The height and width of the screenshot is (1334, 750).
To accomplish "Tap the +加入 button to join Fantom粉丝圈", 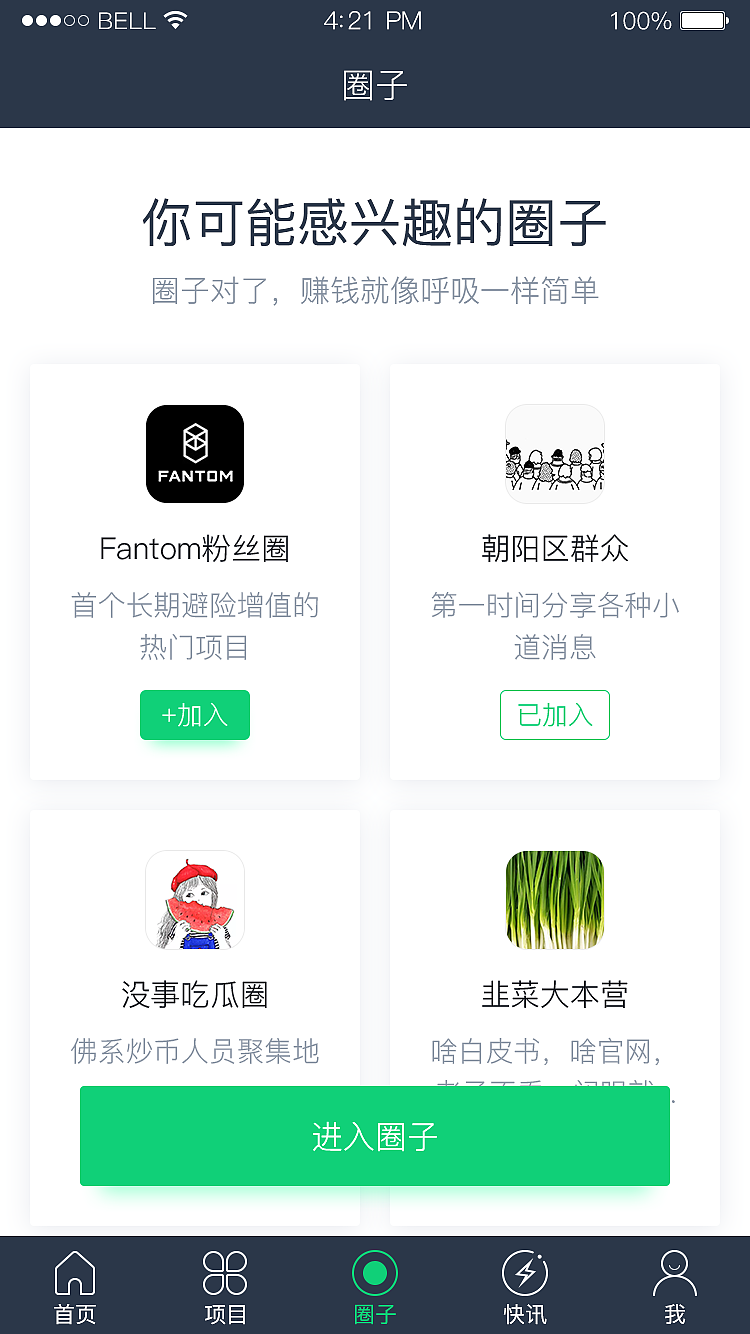I will click(195, 715).
